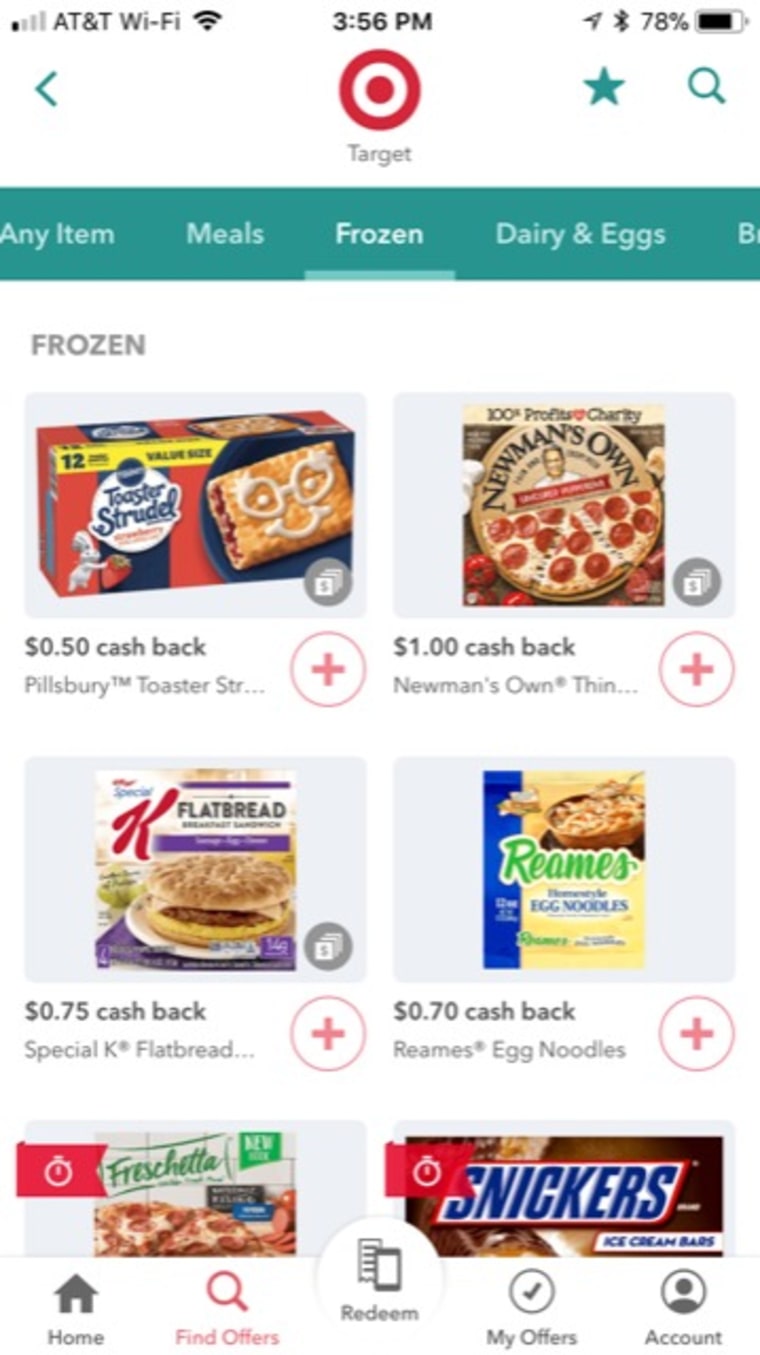760x1355 pixels.
Task: Add the Newman's Own pizza offer
Action: click(697, 670)
